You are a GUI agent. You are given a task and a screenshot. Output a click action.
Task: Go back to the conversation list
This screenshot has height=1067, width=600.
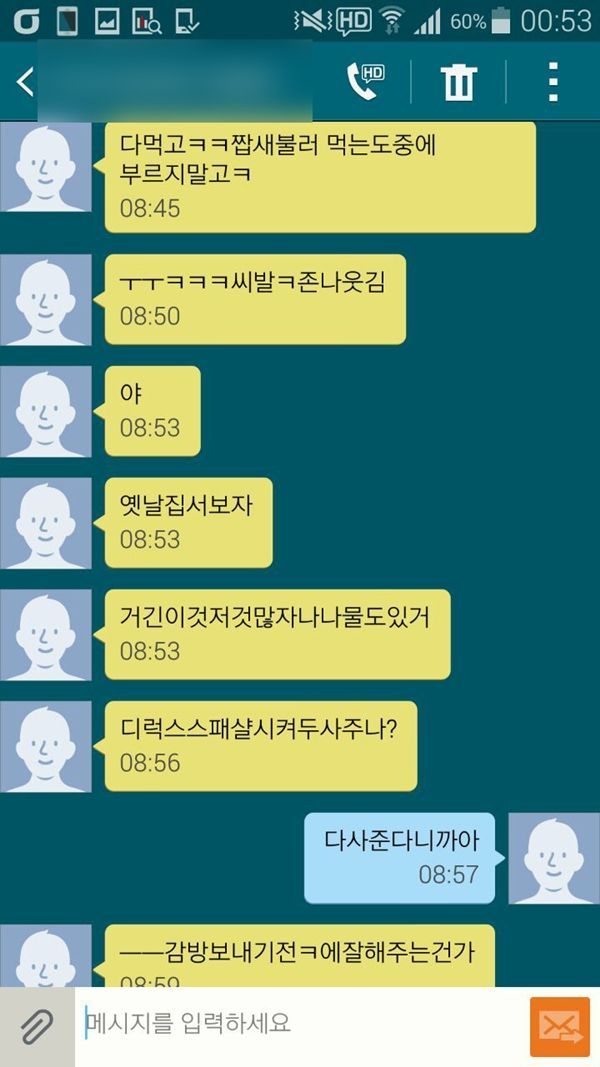coord(24,82)
